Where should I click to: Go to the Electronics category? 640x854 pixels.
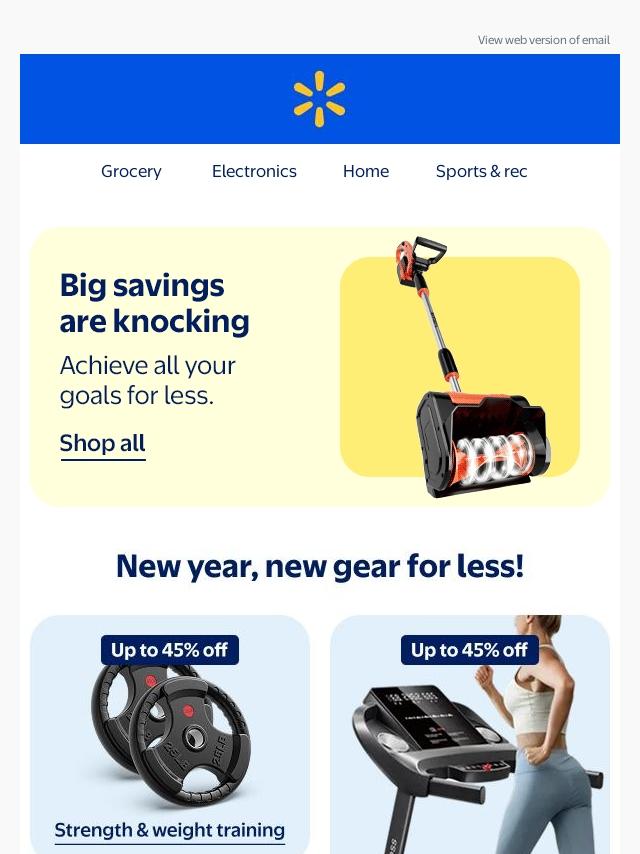[x=254, y=171]
